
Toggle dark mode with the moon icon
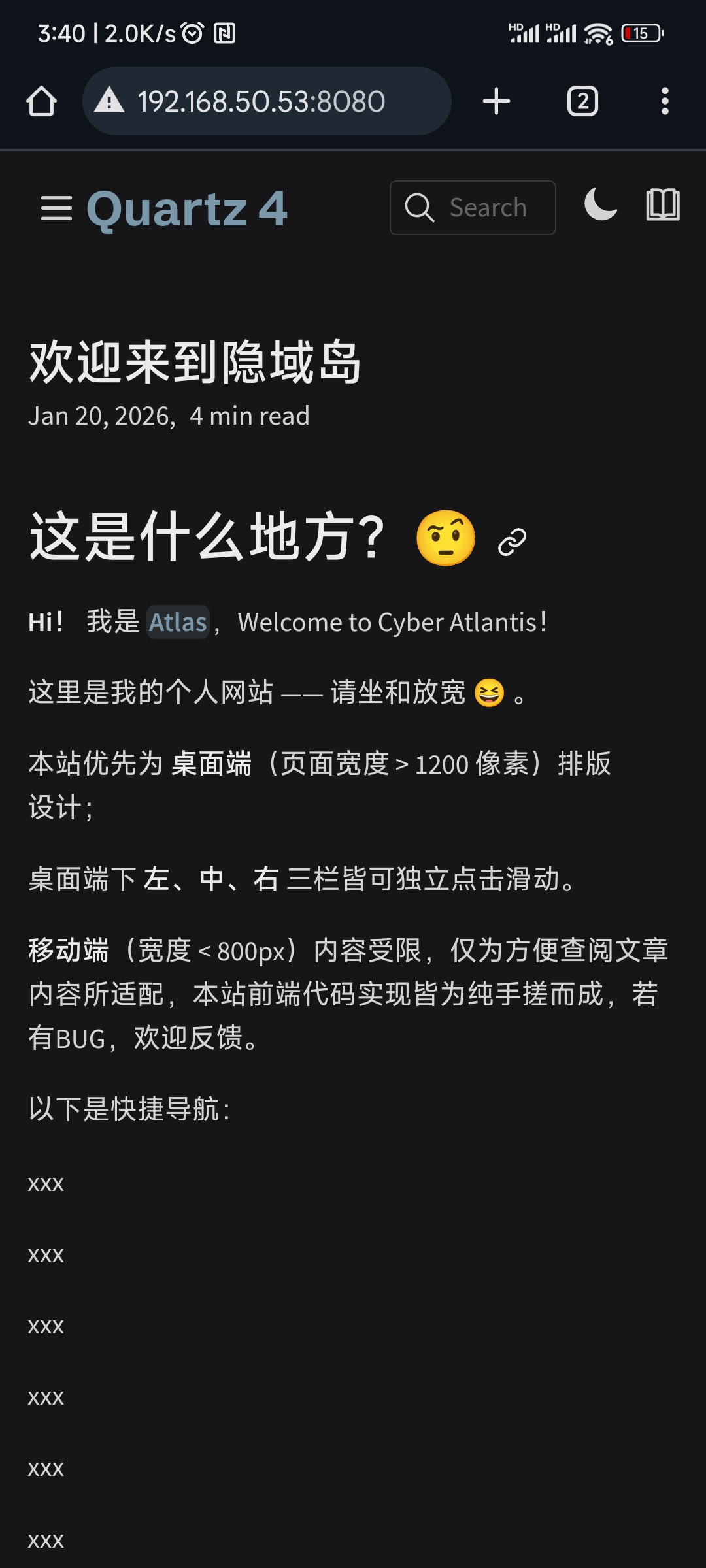(x=600, y=204)
